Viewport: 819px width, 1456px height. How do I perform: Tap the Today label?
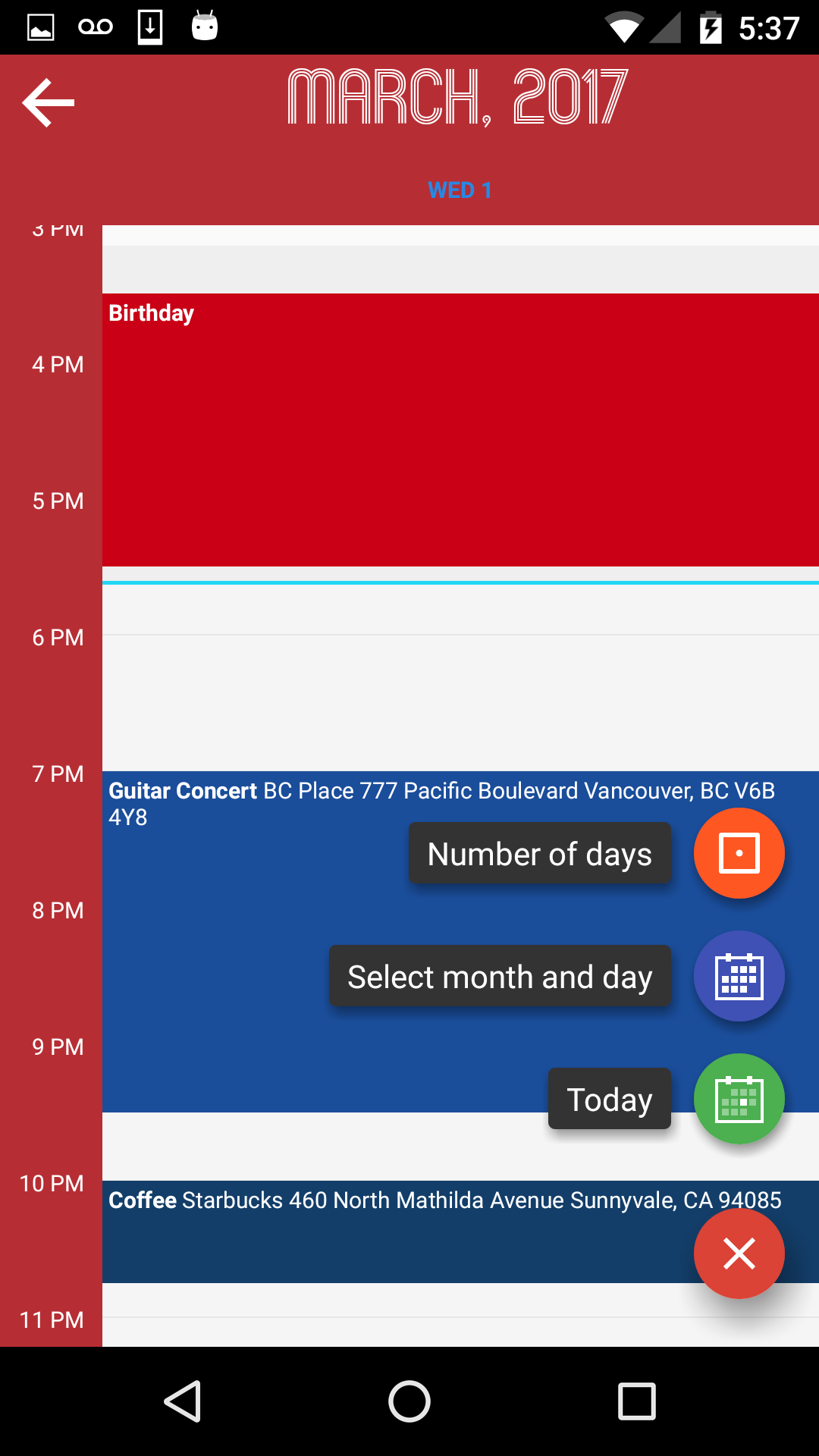tap(609, 1098)
